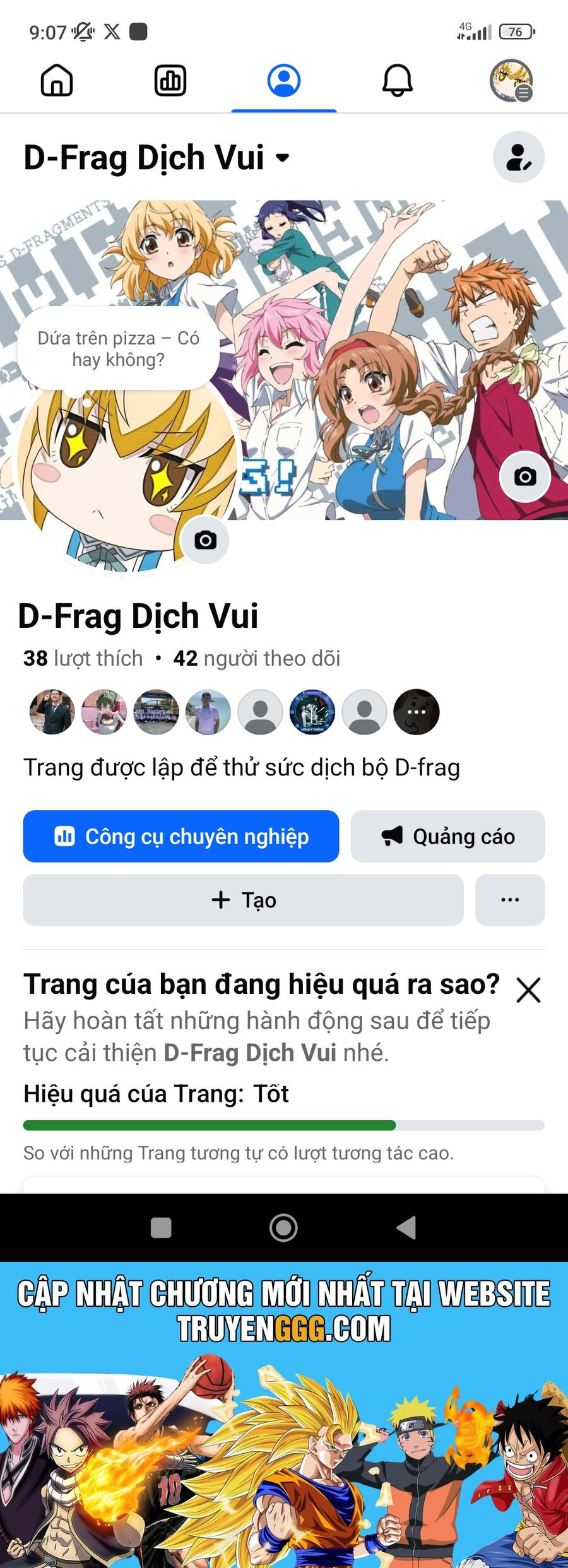
Task: Open the pizza note bubble above avatar
Action: coord(118,349)
